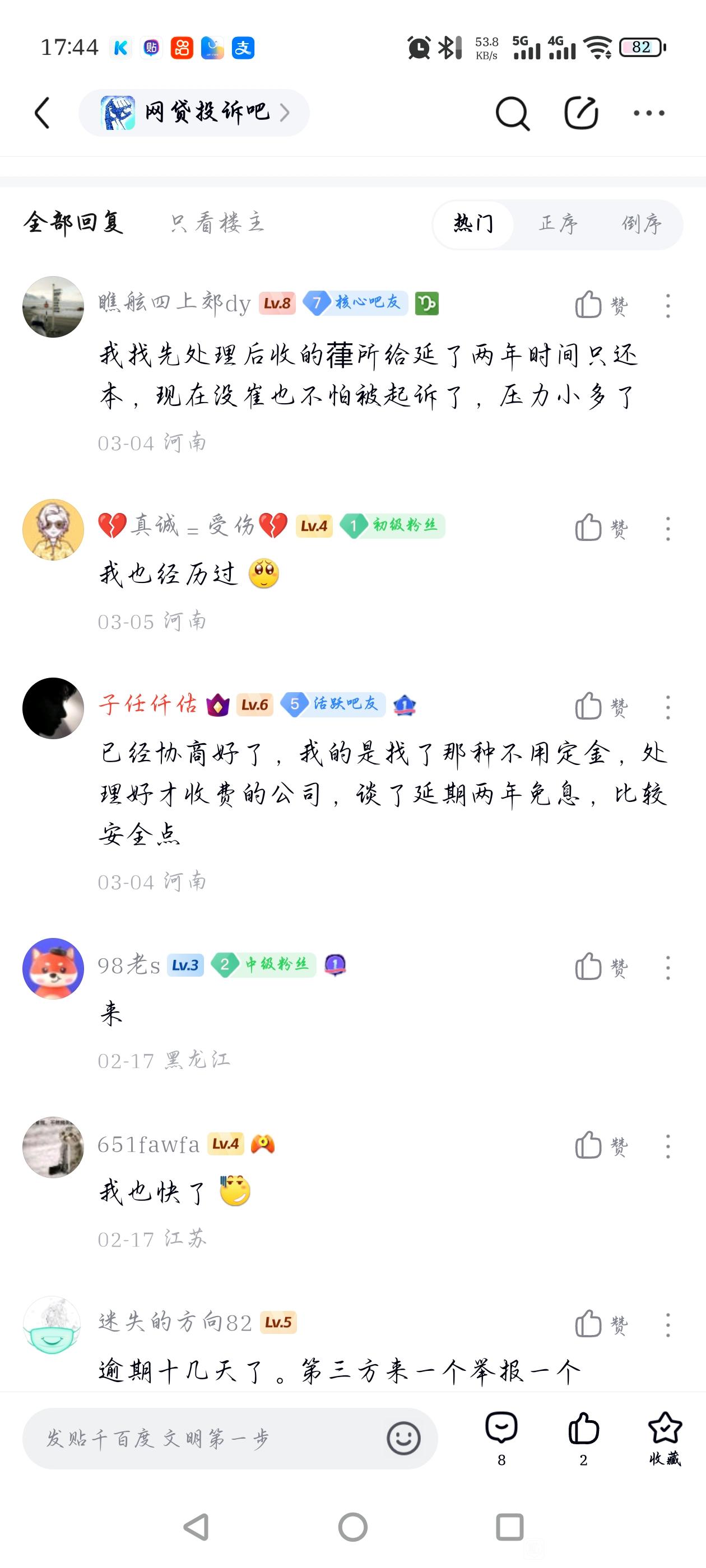The width and height of the screenshot is (706, 1568).
Task: Open the emoji picker in the reply box
Action: pyautogui.click(x=403, y=1438)
